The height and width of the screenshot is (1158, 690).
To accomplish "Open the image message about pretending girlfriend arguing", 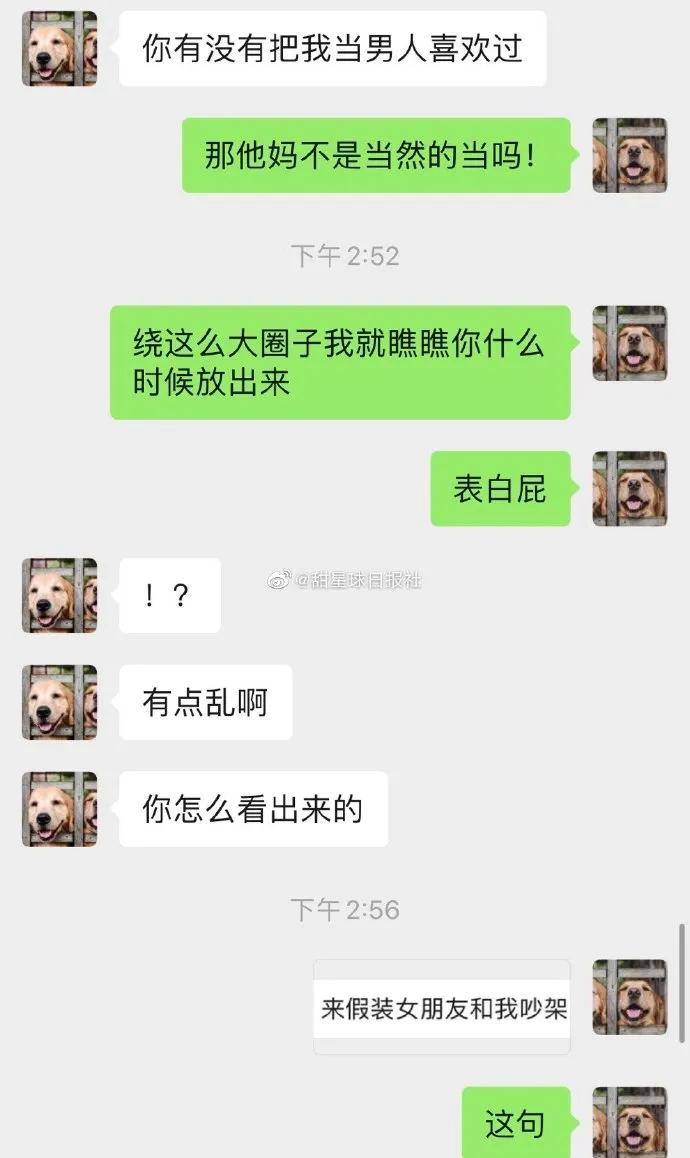I will pyautogui.click(x=442, y=1007).
